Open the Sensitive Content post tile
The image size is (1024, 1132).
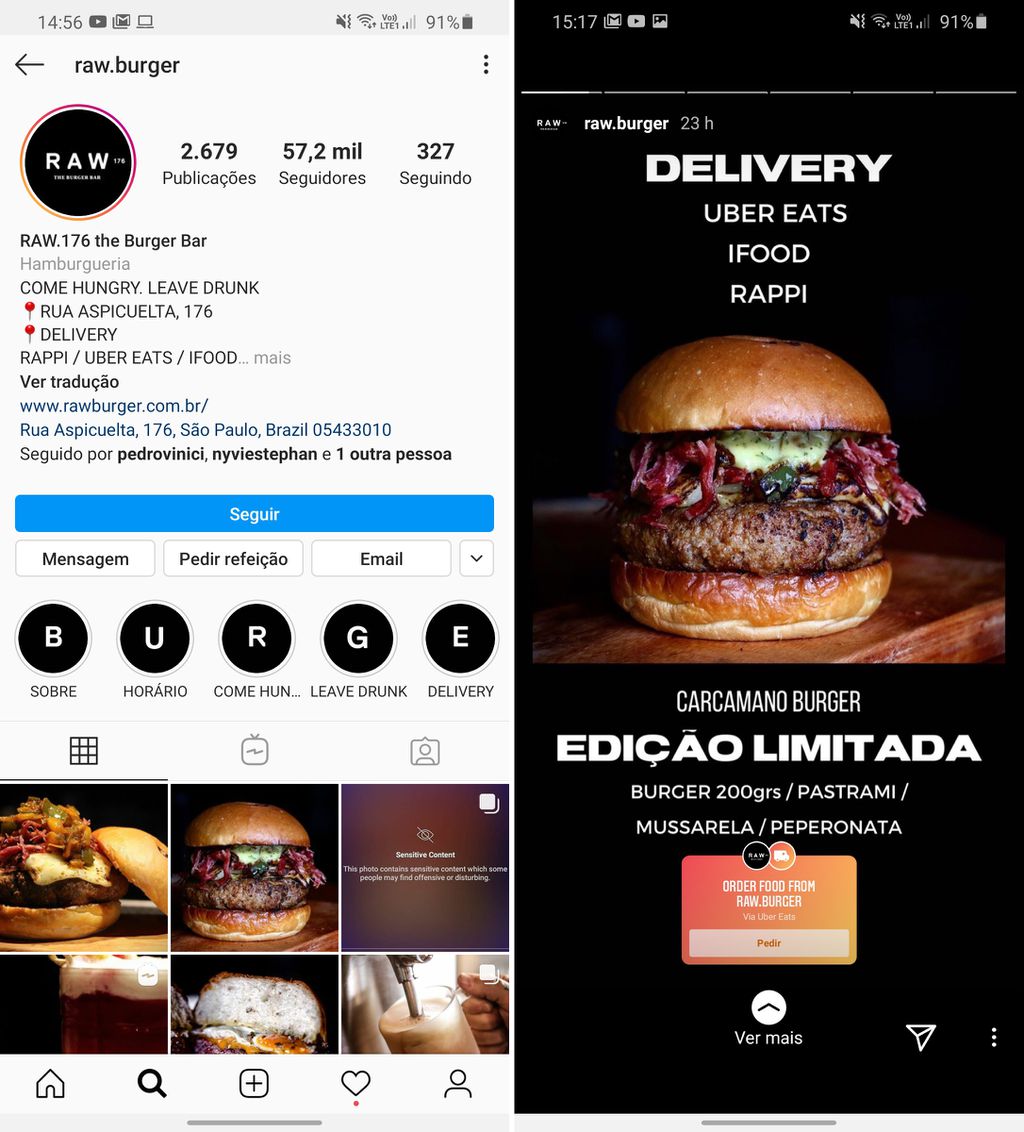(425, 867)
